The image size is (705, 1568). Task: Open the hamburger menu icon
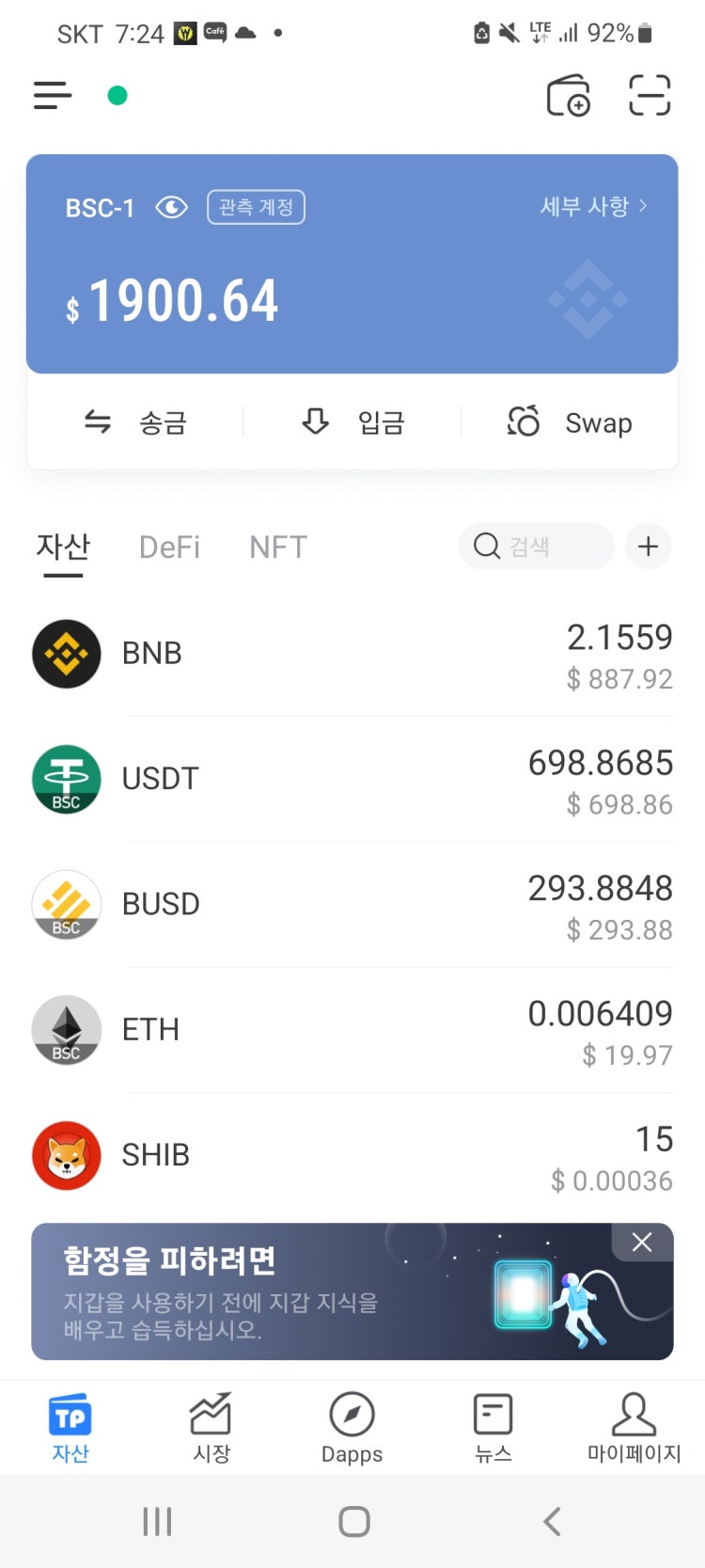tap(52, 95)
